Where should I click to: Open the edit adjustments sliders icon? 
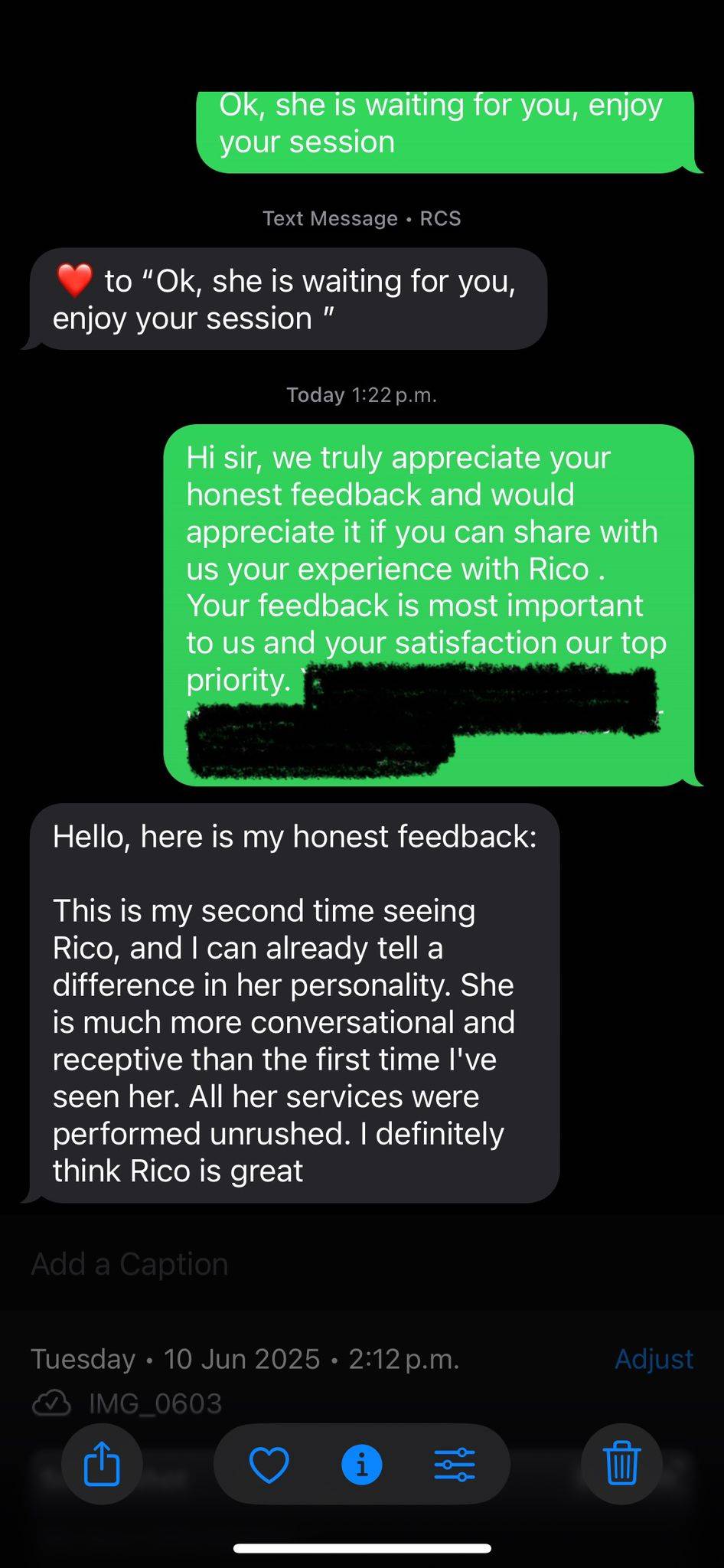coord(455,1465)
